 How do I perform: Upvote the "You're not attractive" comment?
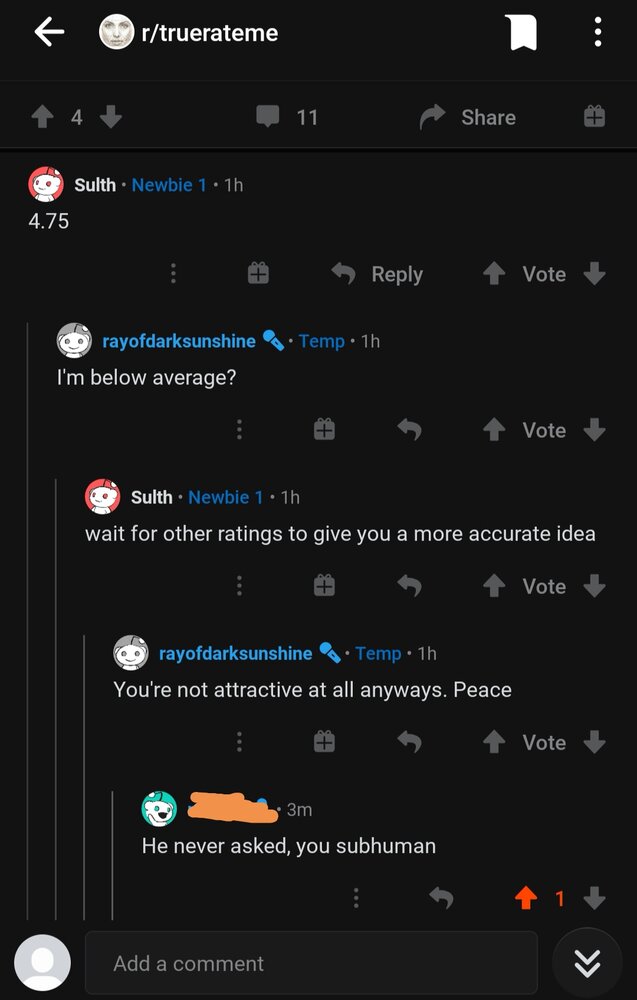pos(494,742)
